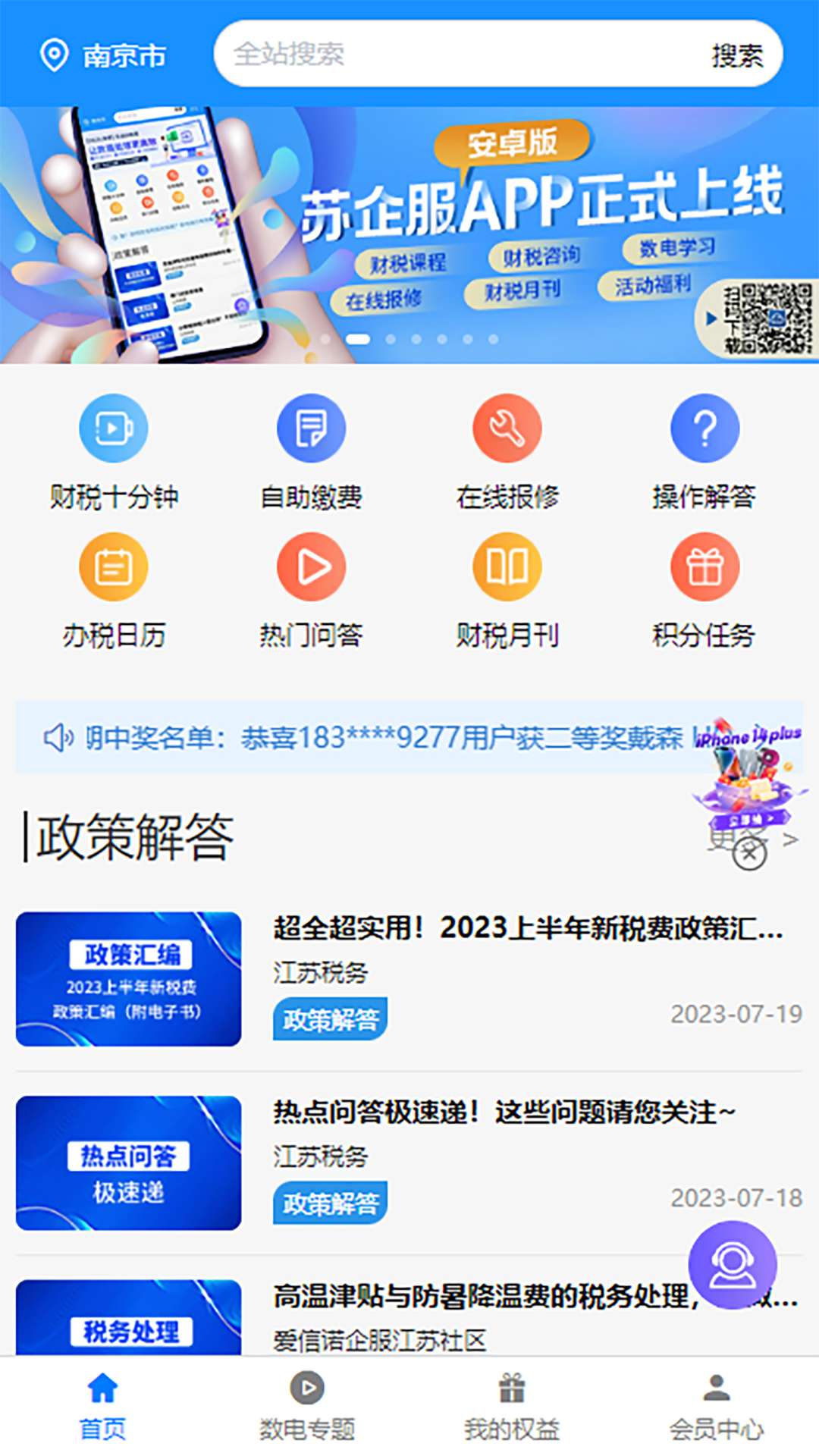Open the 办税日历 calendar icon
819x1456 pixels.
[113, 566]
